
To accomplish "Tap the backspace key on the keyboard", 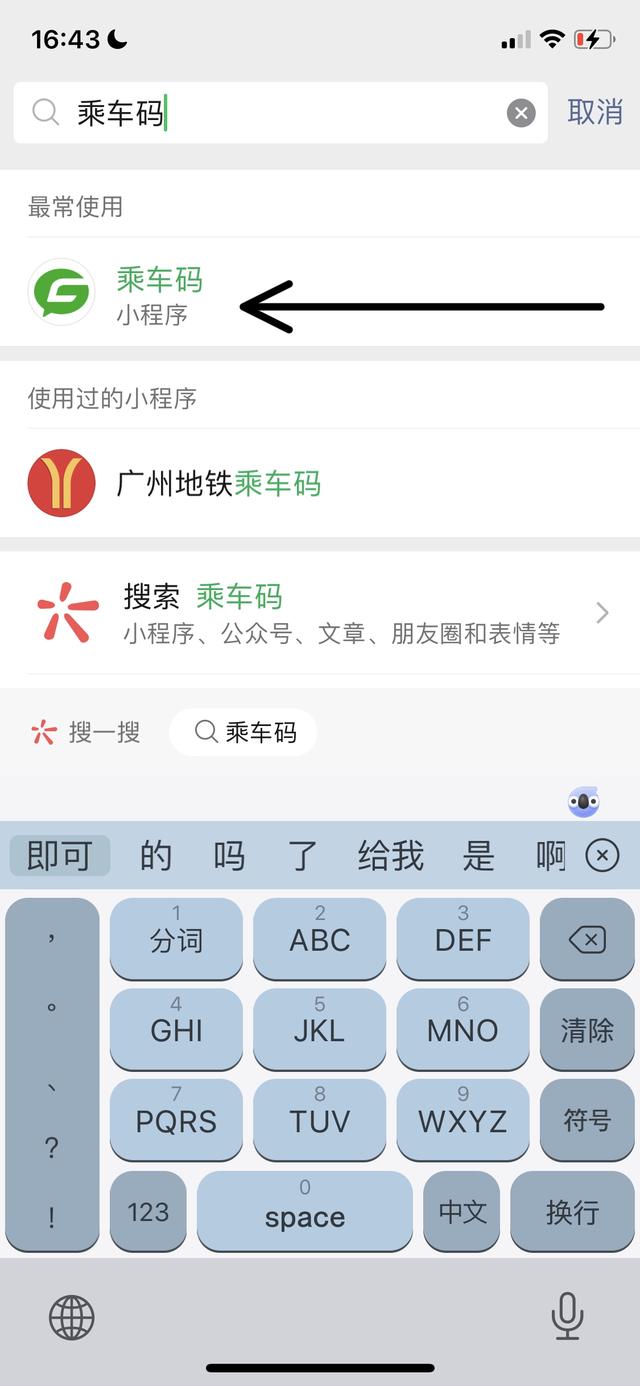I will tap(587, 939).
